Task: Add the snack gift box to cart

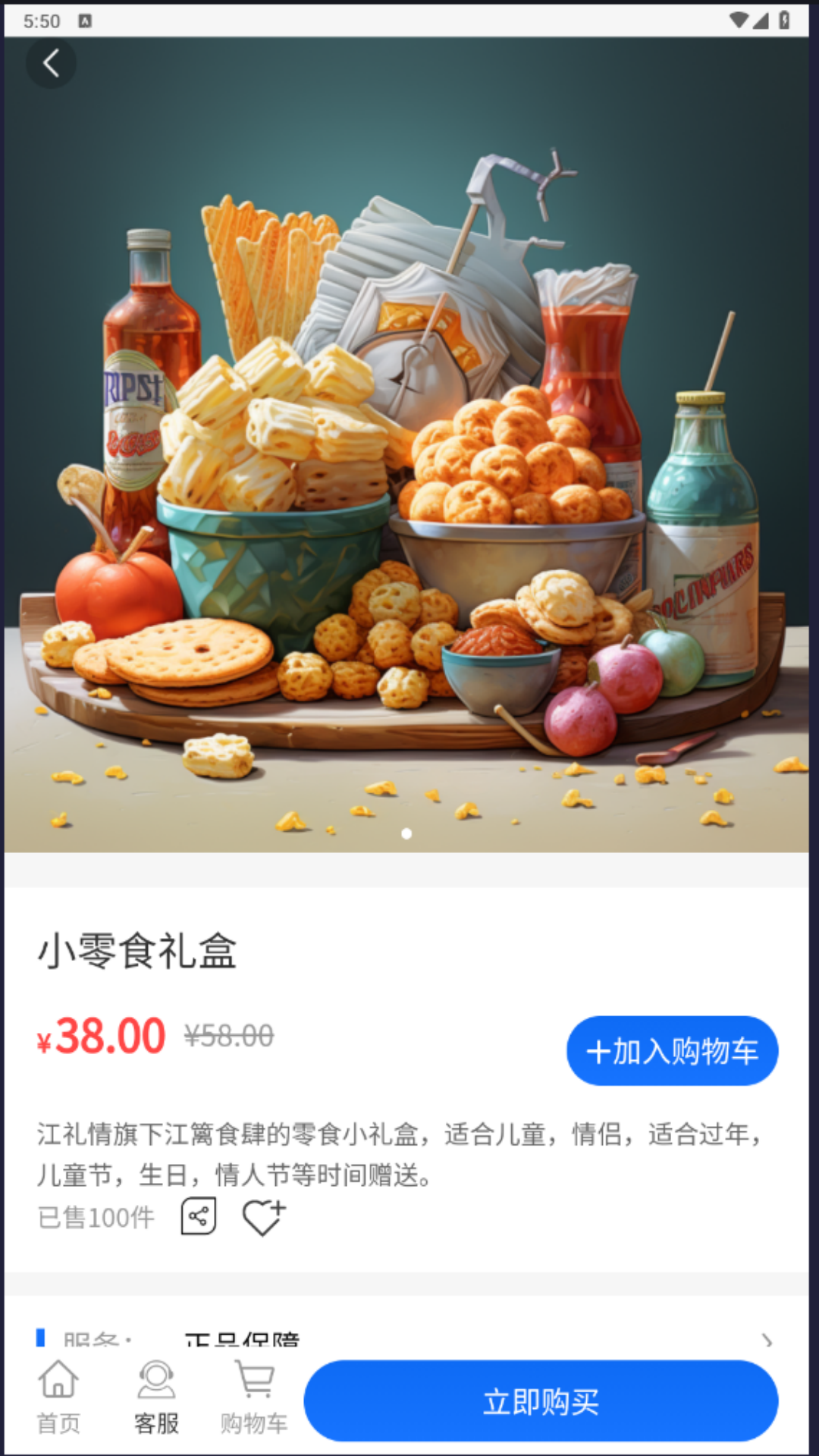Action: pyautogui.click(x=672, y=1051)
